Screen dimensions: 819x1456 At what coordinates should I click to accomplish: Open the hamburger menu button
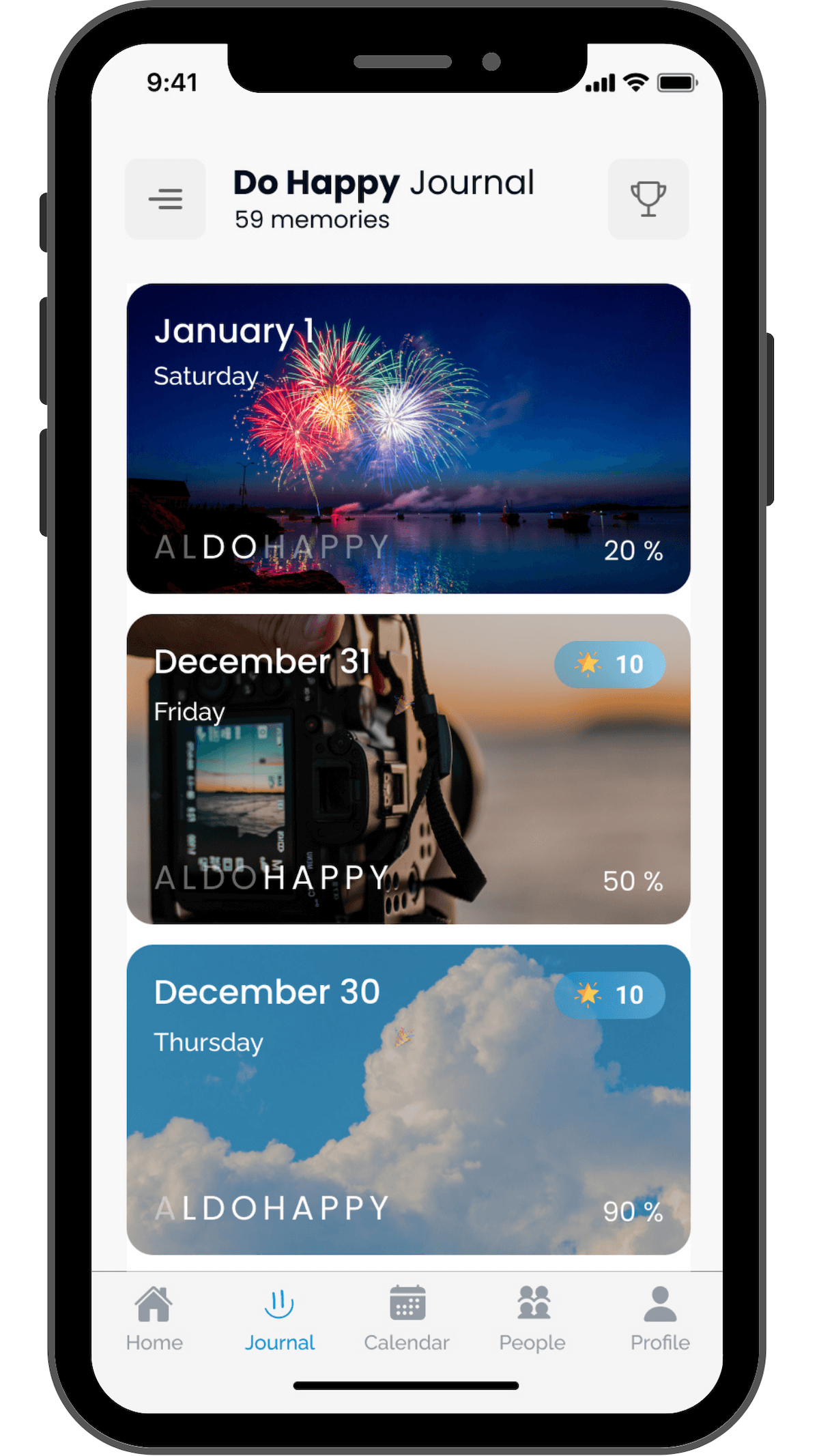[165, 199]
